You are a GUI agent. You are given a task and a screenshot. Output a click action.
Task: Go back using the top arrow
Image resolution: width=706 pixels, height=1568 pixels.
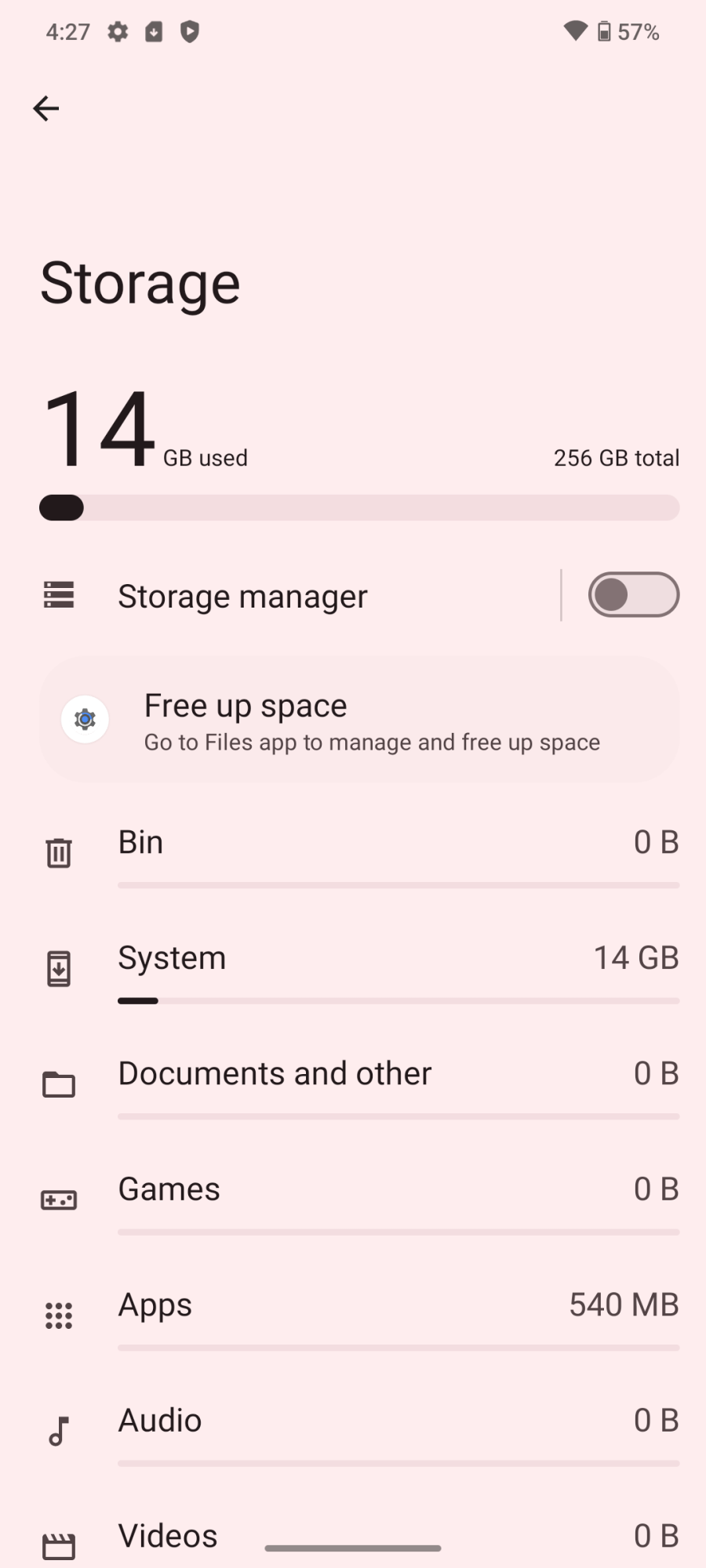pyautogui.click(x=46, y=108)
